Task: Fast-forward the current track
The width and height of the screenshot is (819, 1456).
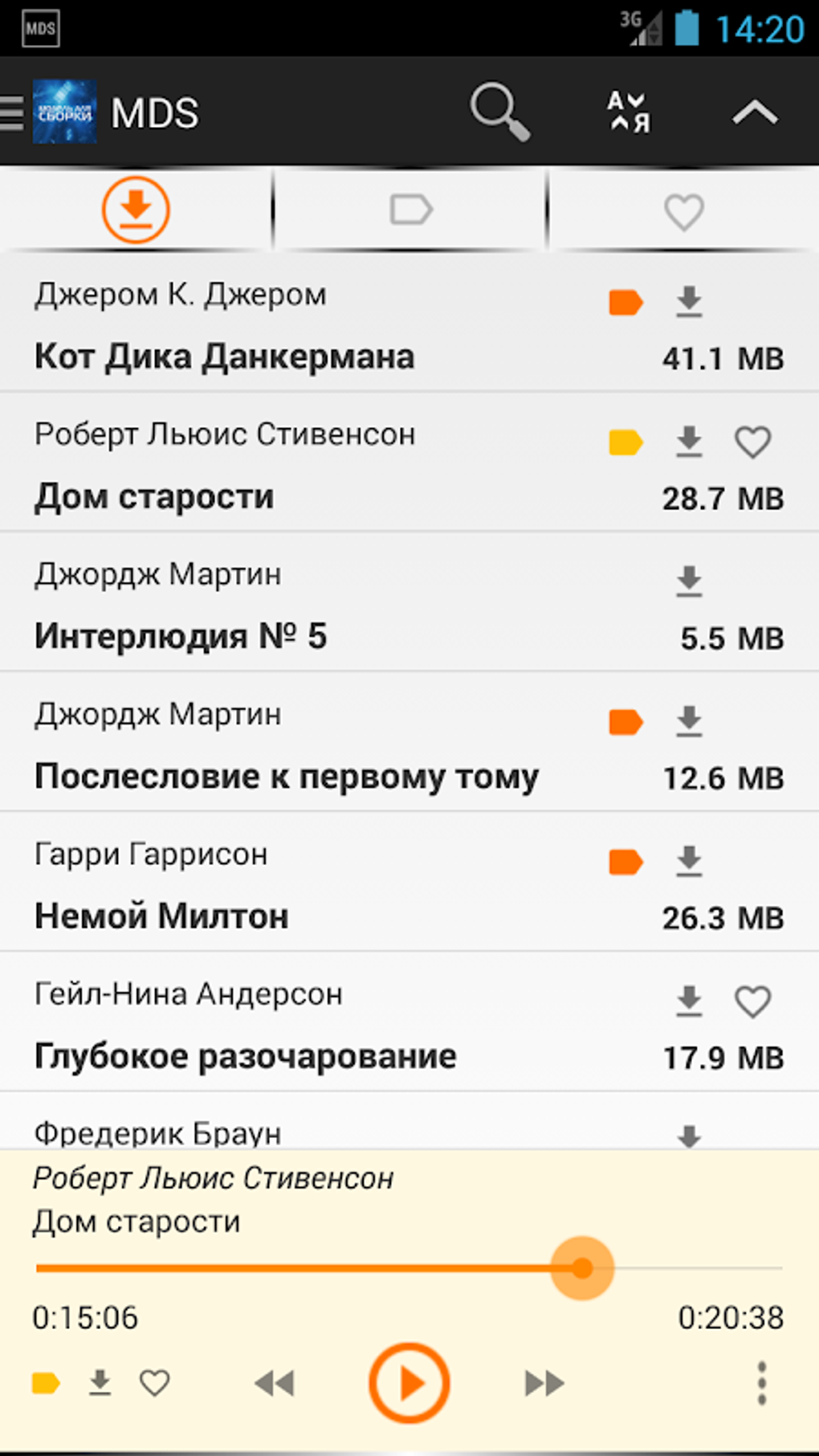Action: 544,1383
